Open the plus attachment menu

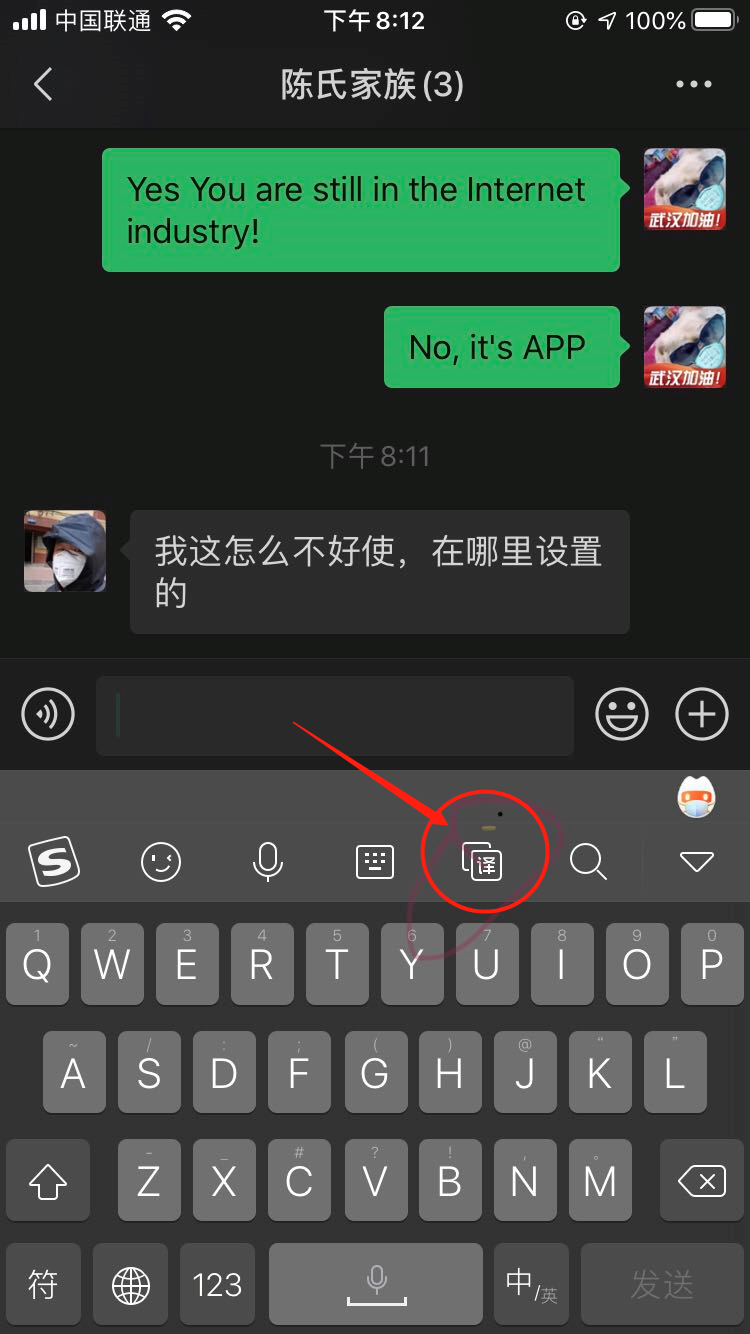(x=702, y=715)
